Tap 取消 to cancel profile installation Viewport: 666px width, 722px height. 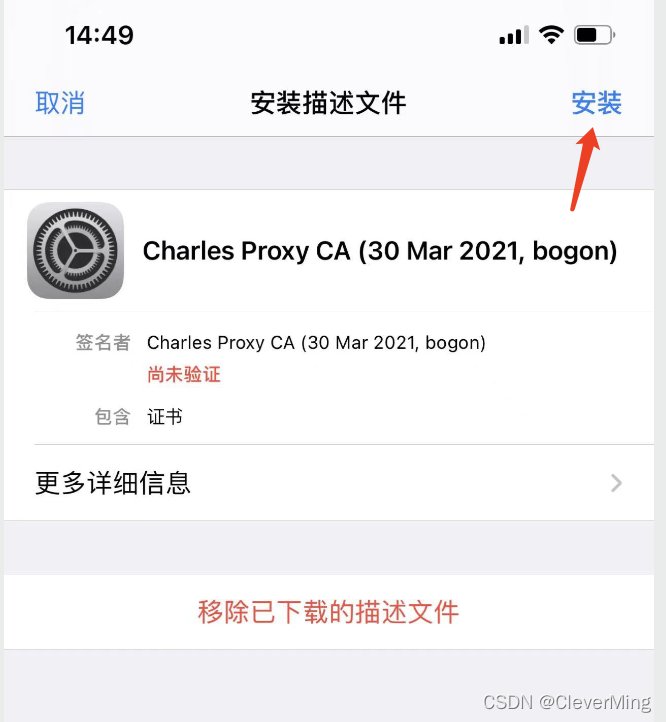(x=60, y=103)
